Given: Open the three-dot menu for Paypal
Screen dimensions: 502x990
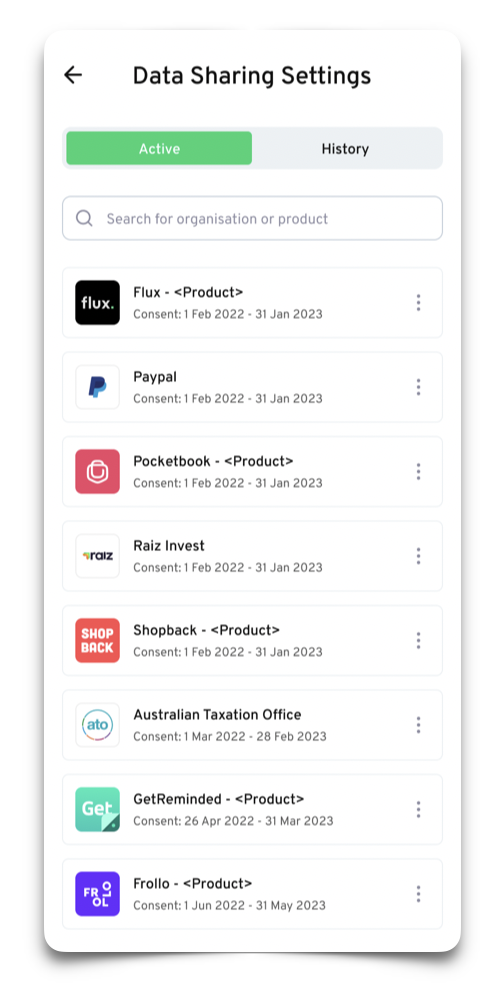Looking at the screenshot, I should click(418, 387).
